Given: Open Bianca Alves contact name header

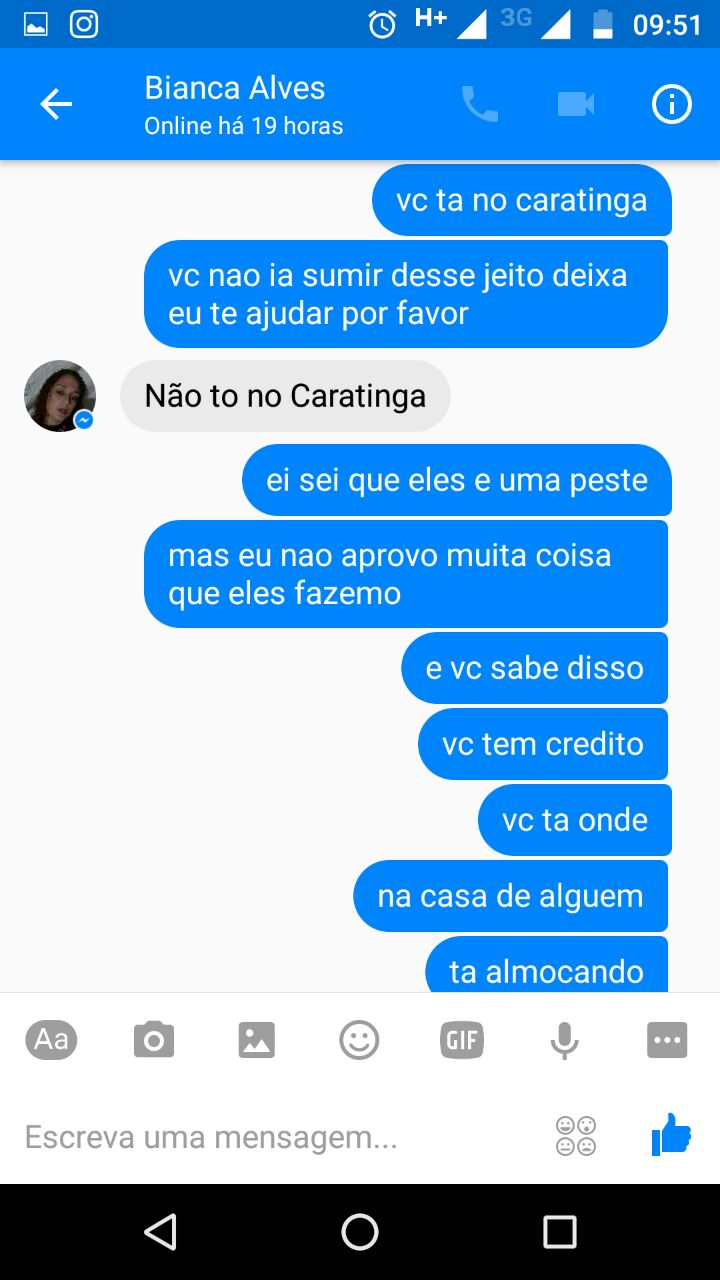Looking at the screenshot, I should tap(235, 88).
